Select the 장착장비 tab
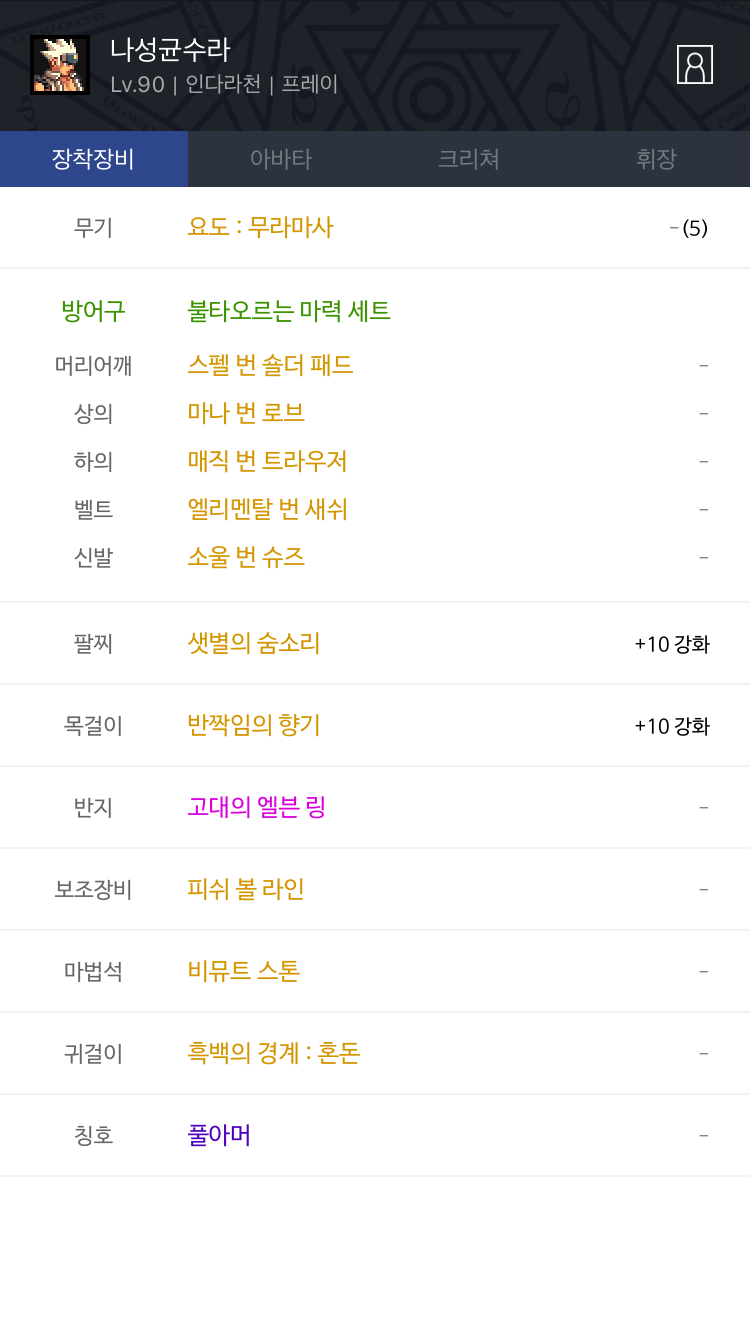The image size is (750, 1334). (x=94, y=159)
